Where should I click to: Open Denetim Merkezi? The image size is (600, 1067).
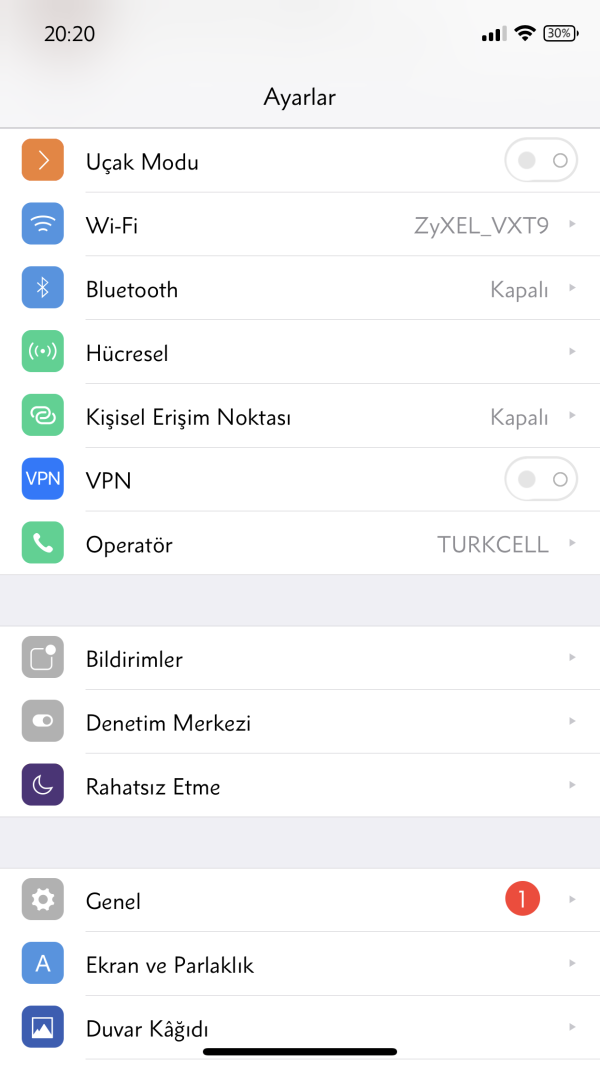tap(300, 723)
